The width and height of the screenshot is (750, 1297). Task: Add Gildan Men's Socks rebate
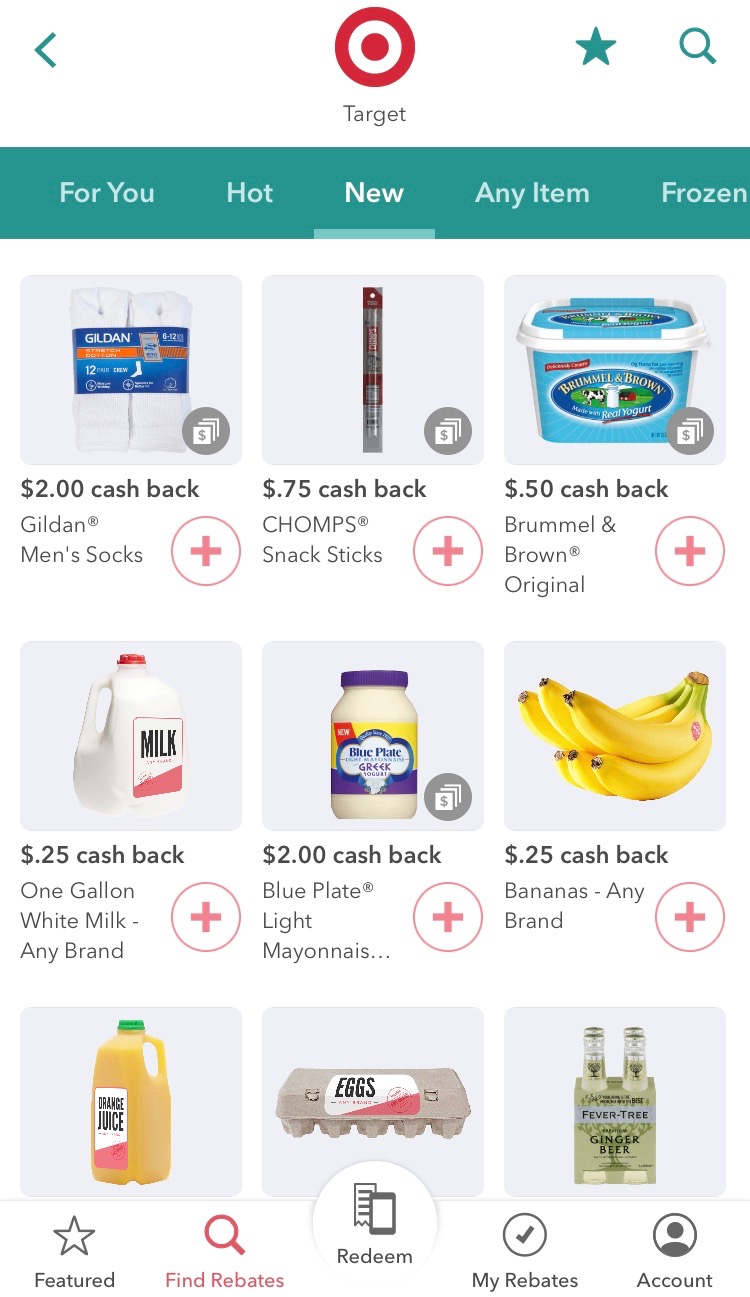click(x=206, y=551)
